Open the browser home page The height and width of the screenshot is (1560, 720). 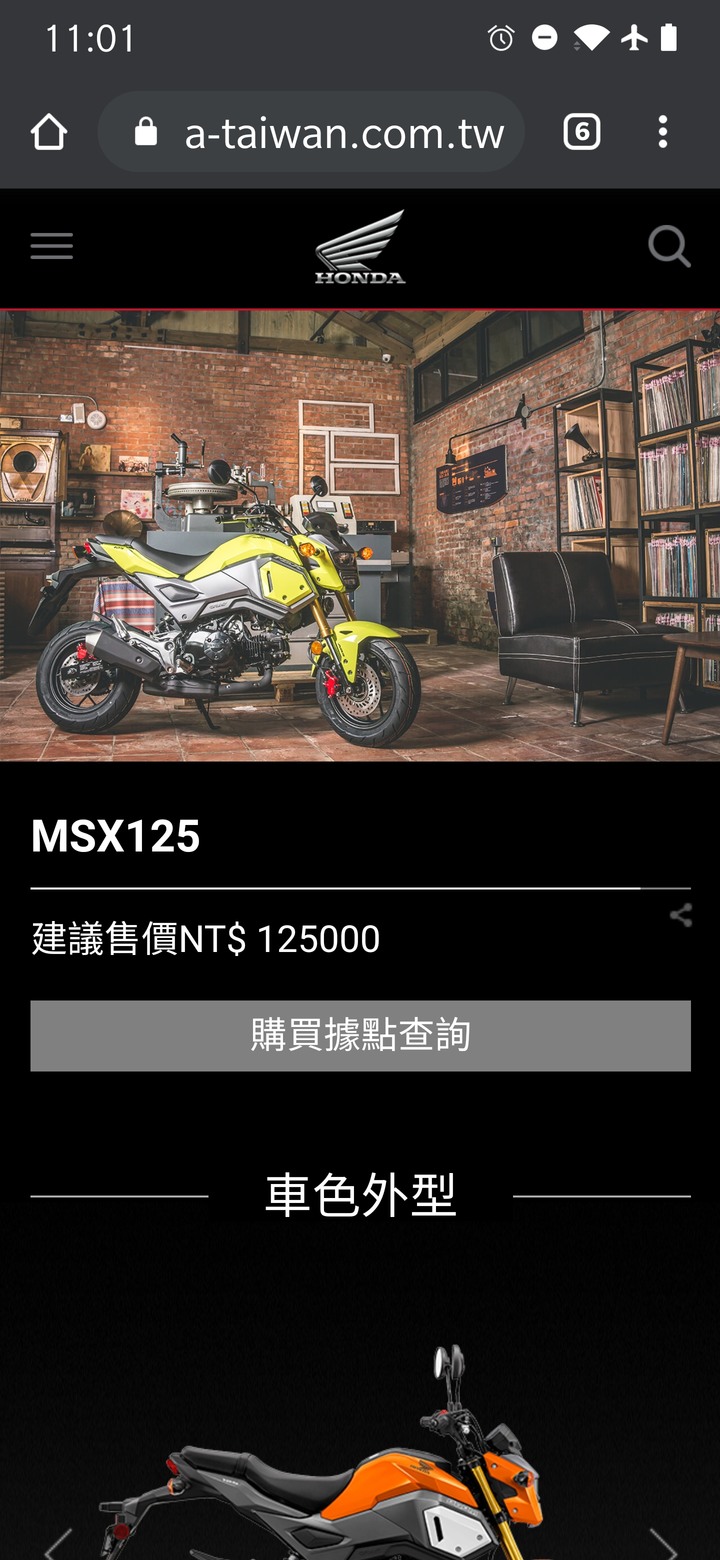point(48,132)
